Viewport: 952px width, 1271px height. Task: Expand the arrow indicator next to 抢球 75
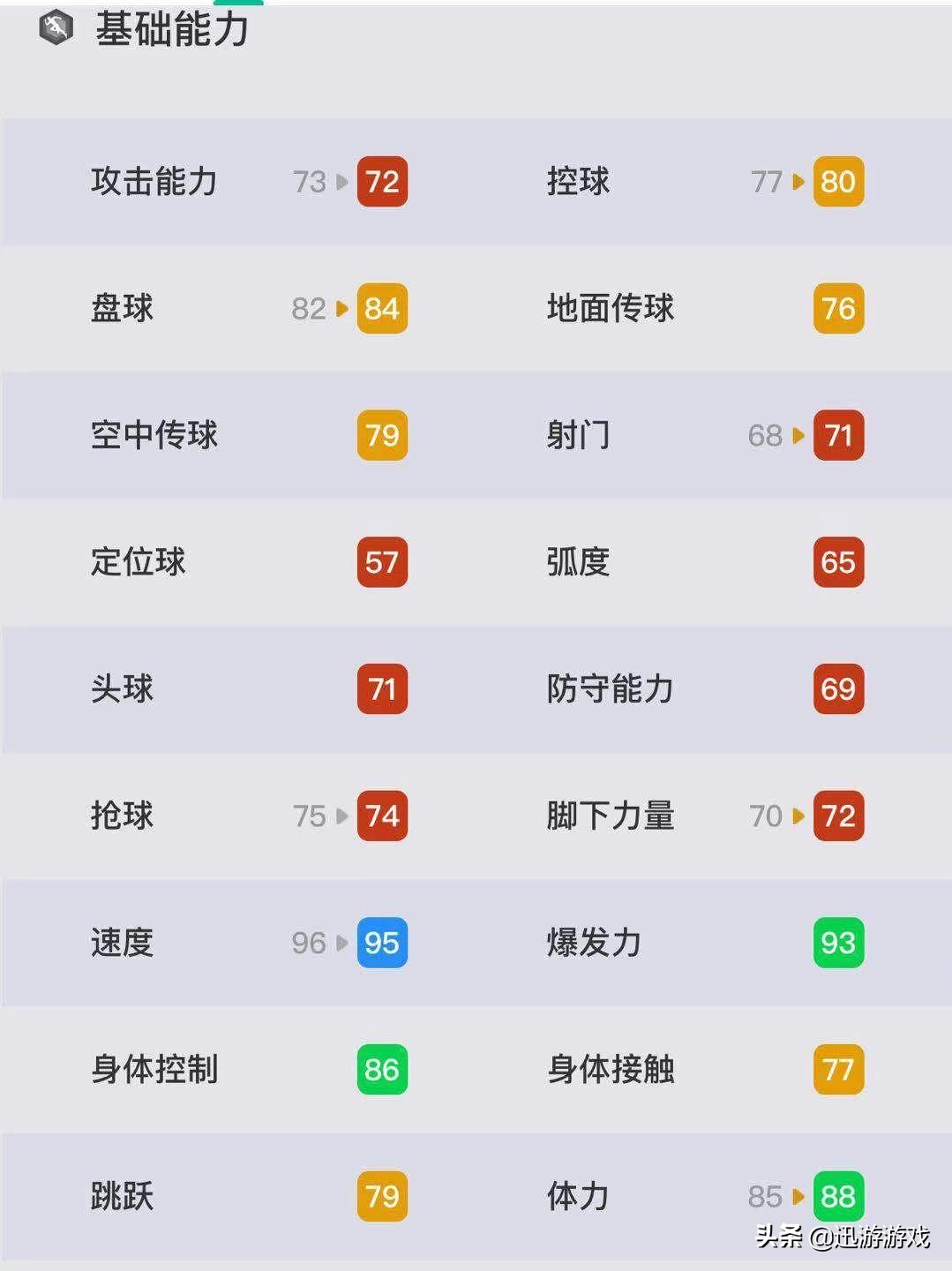(341, 816)
